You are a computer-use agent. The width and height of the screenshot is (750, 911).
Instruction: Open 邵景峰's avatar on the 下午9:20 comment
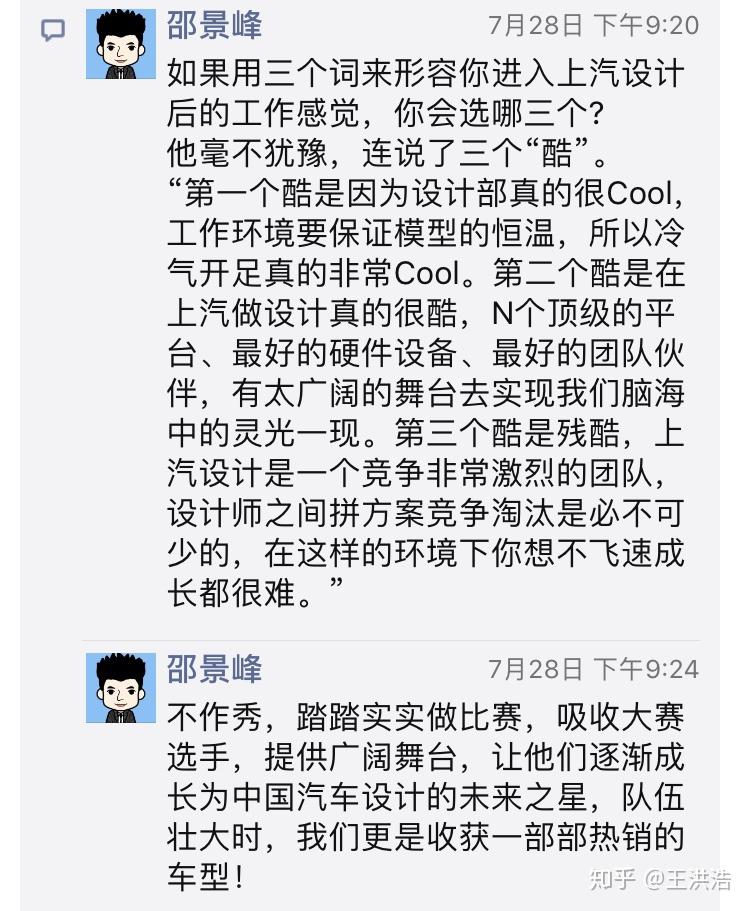click(x=121, y=45)
